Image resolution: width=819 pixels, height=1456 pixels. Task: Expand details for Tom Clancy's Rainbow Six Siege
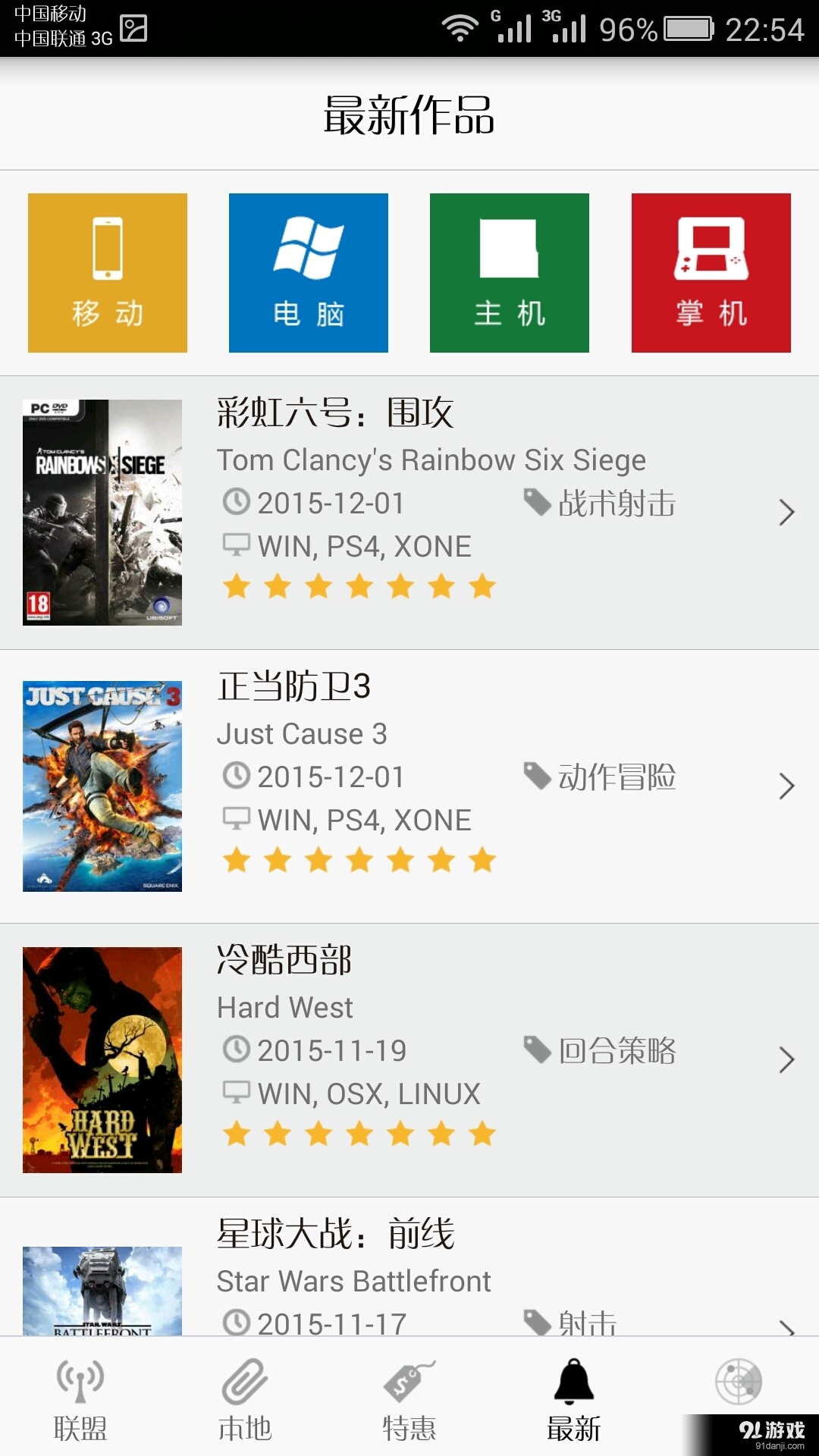[x=786, y=513]
